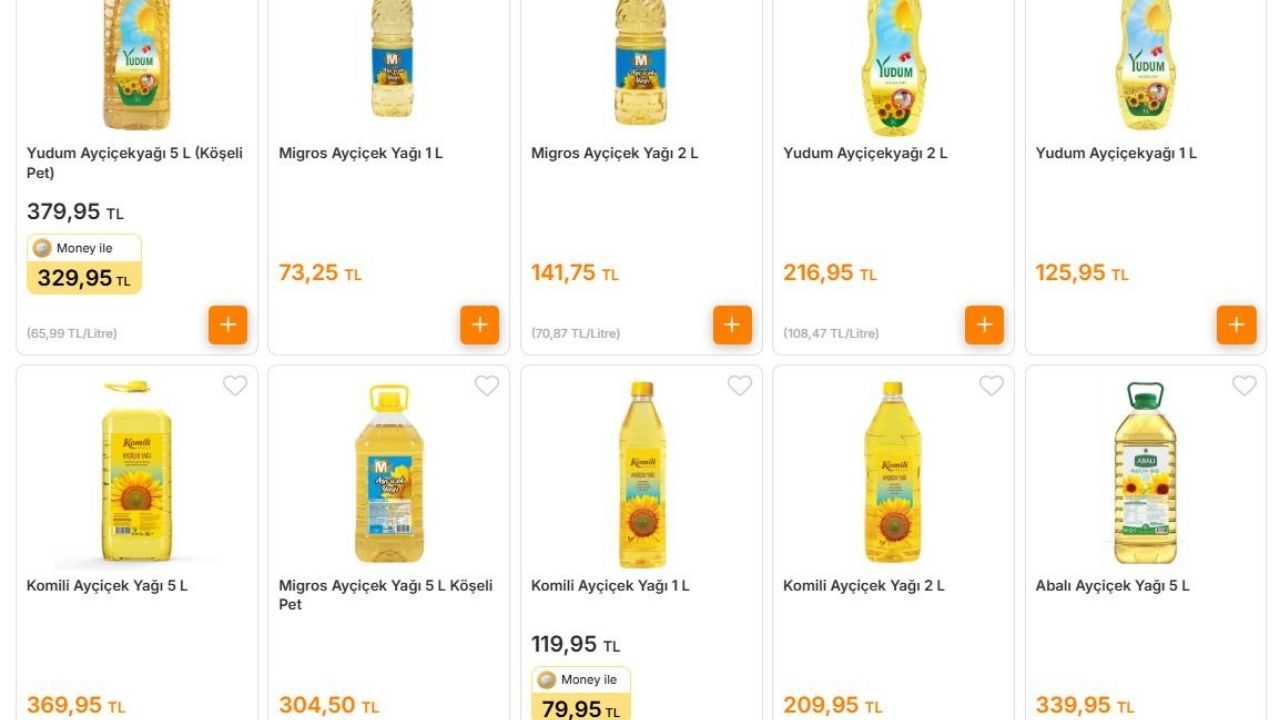Open Yudum Ayçiçekyağı 5 L (Köşeli Pet) product
Screen dimensions: 1280x720
tap(134, 162)
